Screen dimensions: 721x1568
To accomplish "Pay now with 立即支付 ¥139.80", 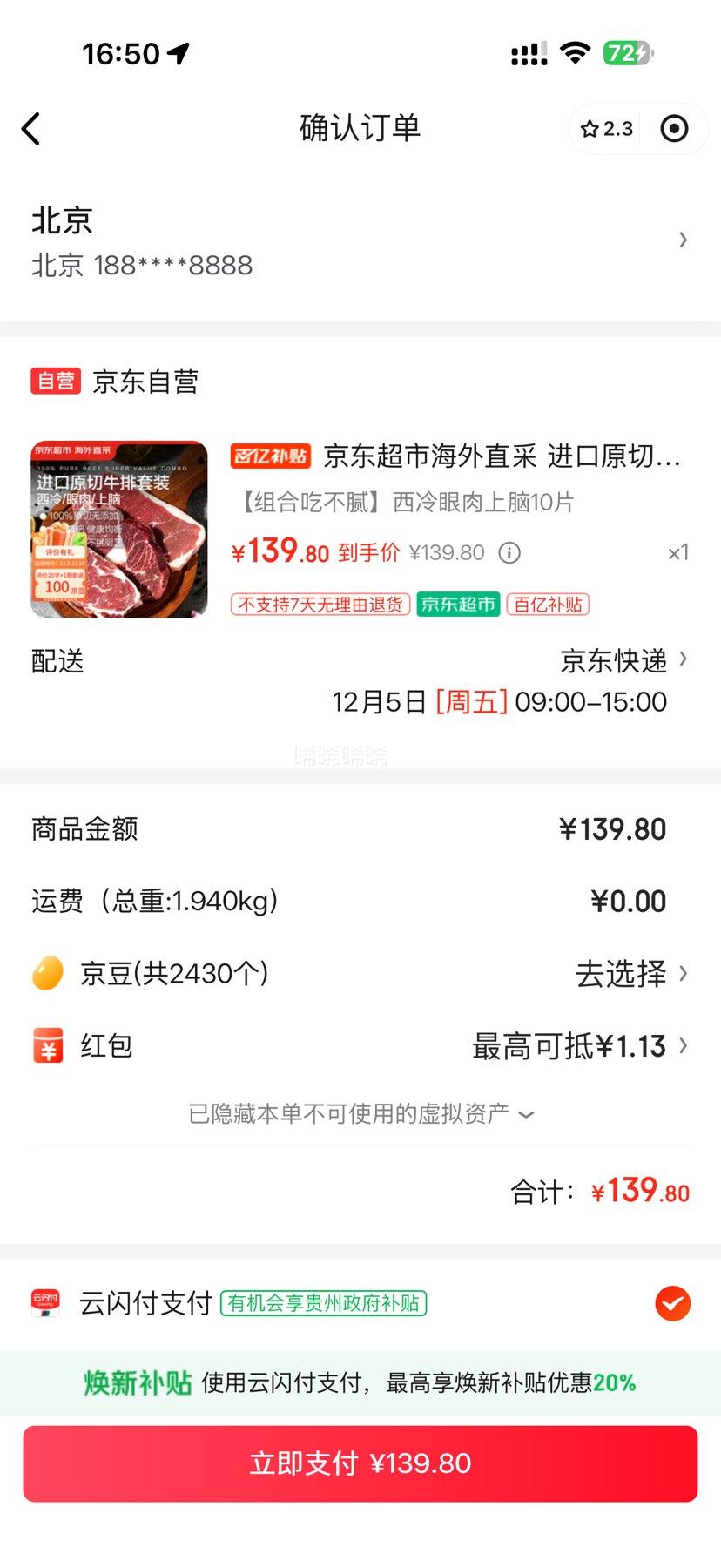I will tap(360, 1463).
